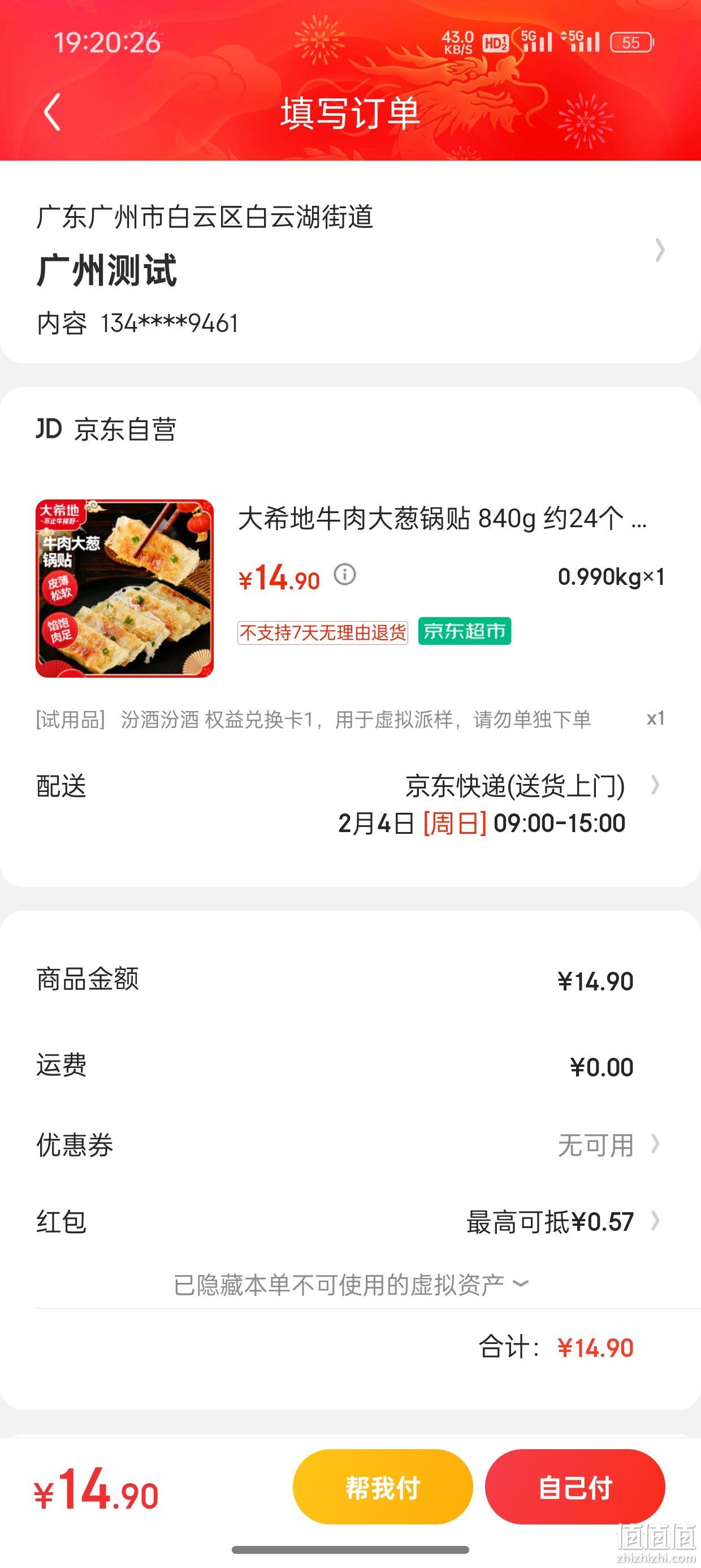Open the 大希地牛肉大葱锅贴 product image

[125, 589]
